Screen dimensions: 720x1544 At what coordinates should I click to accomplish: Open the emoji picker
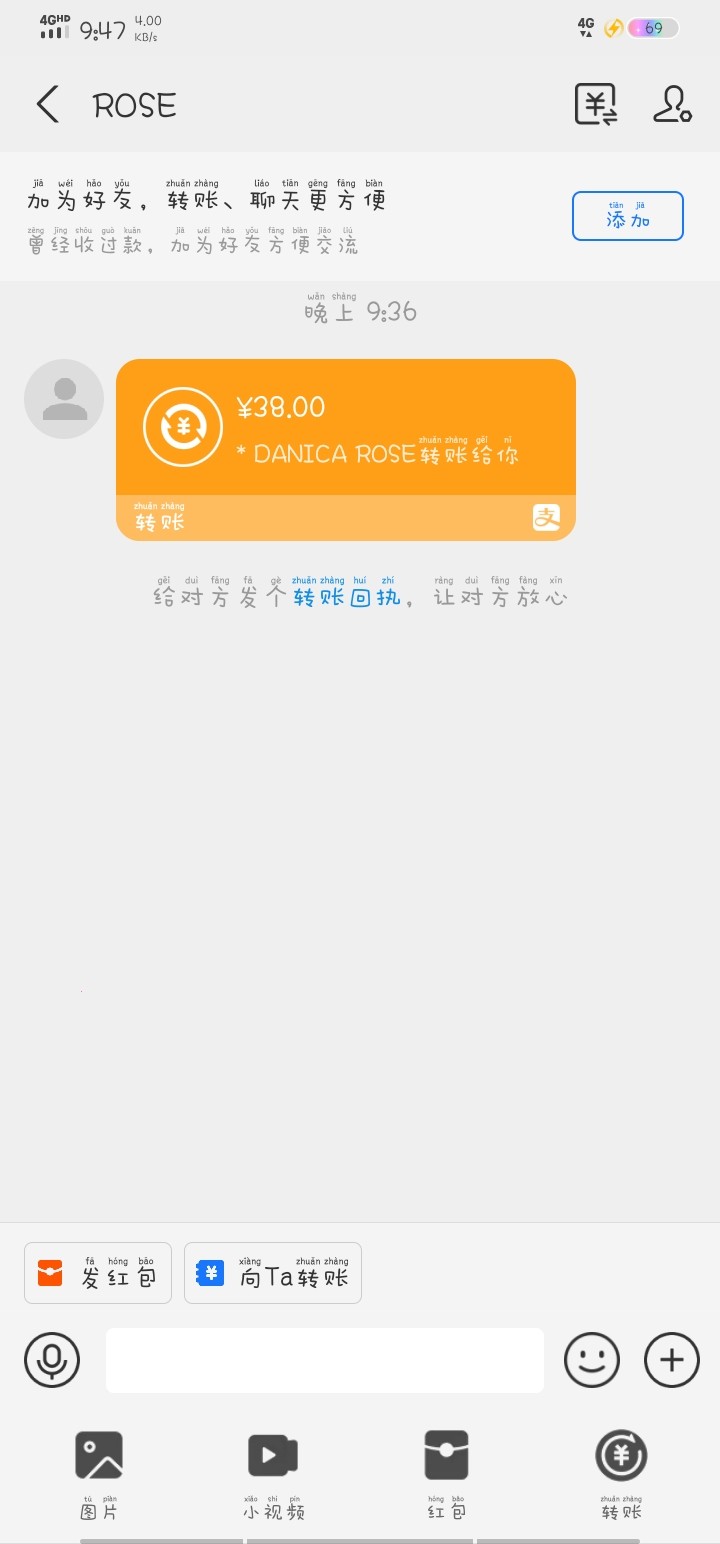[x=592, y=1360]
